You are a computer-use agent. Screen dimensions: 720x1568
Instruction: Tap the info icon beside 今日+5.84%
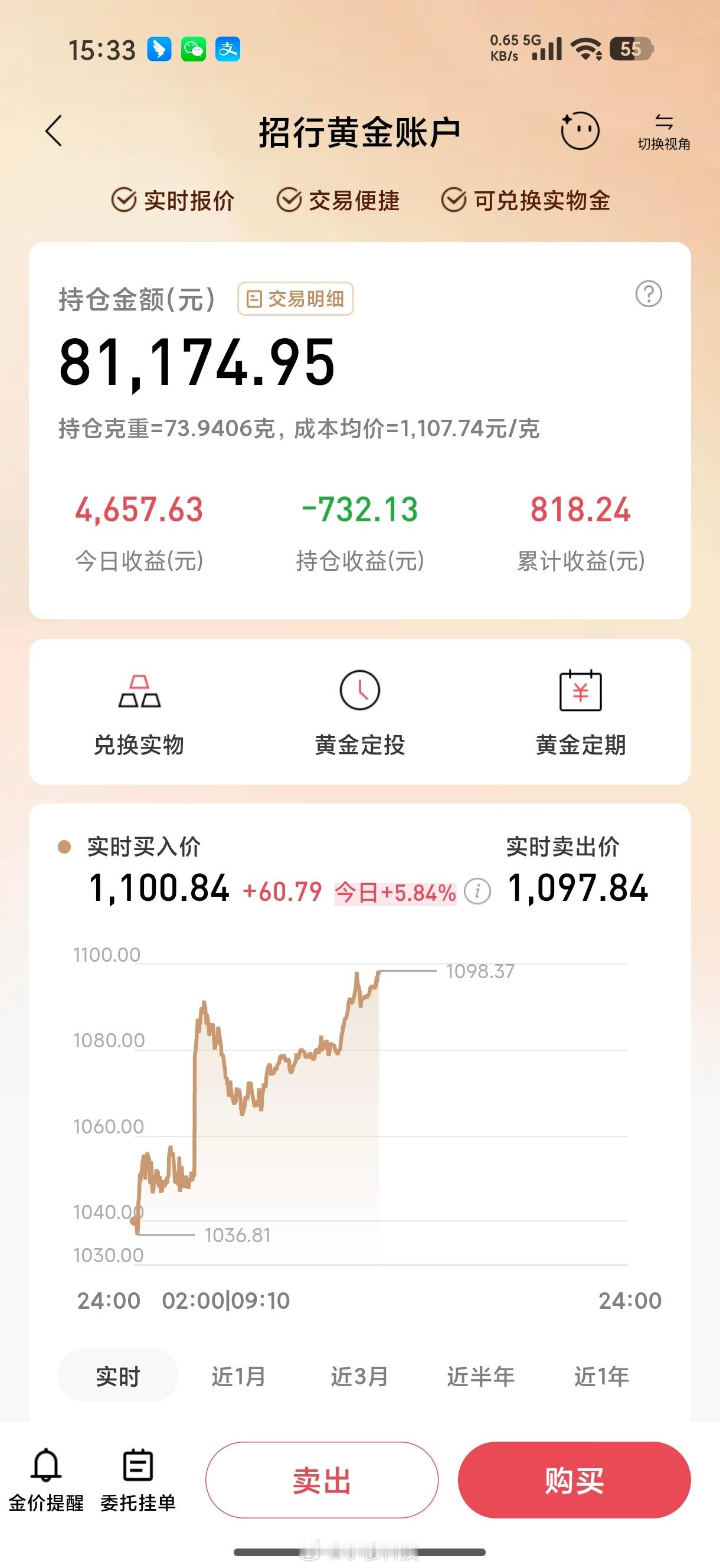(477, 890)
